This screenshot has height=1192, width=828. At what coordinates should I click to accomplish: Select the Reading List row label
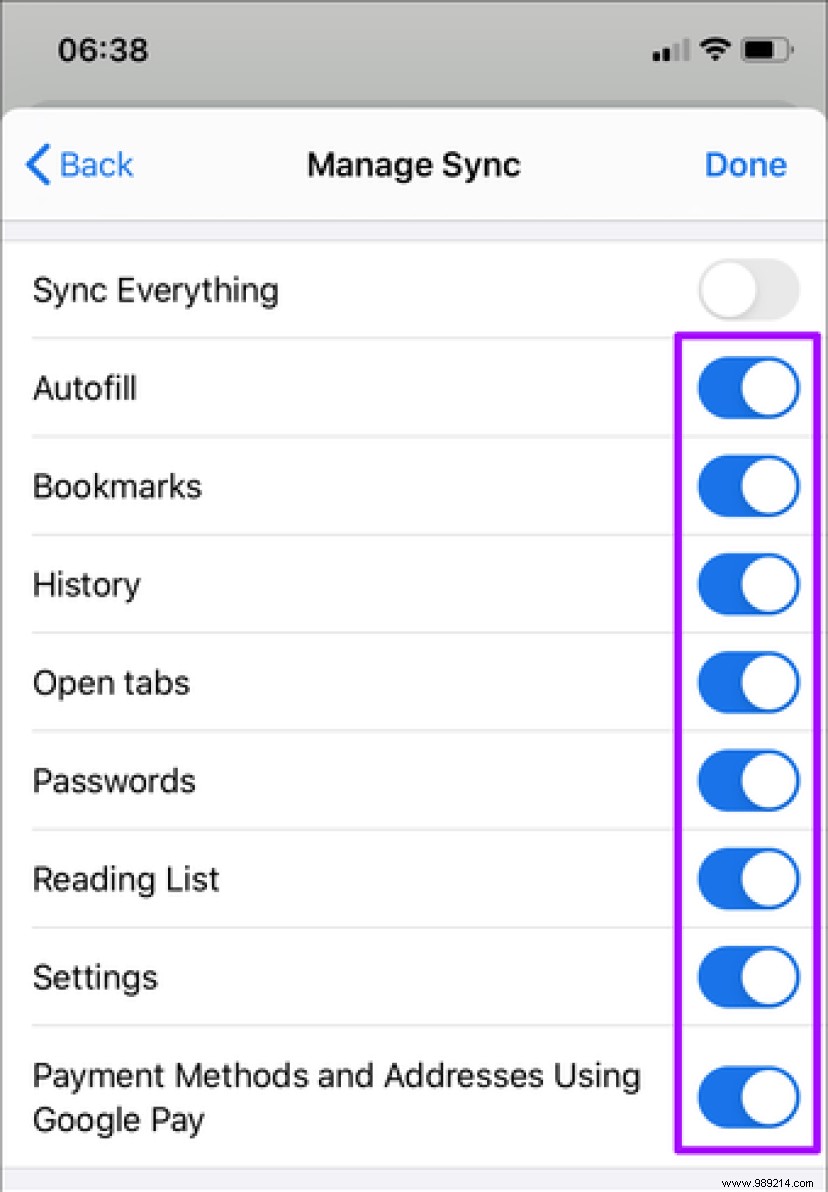coord(126,879)
